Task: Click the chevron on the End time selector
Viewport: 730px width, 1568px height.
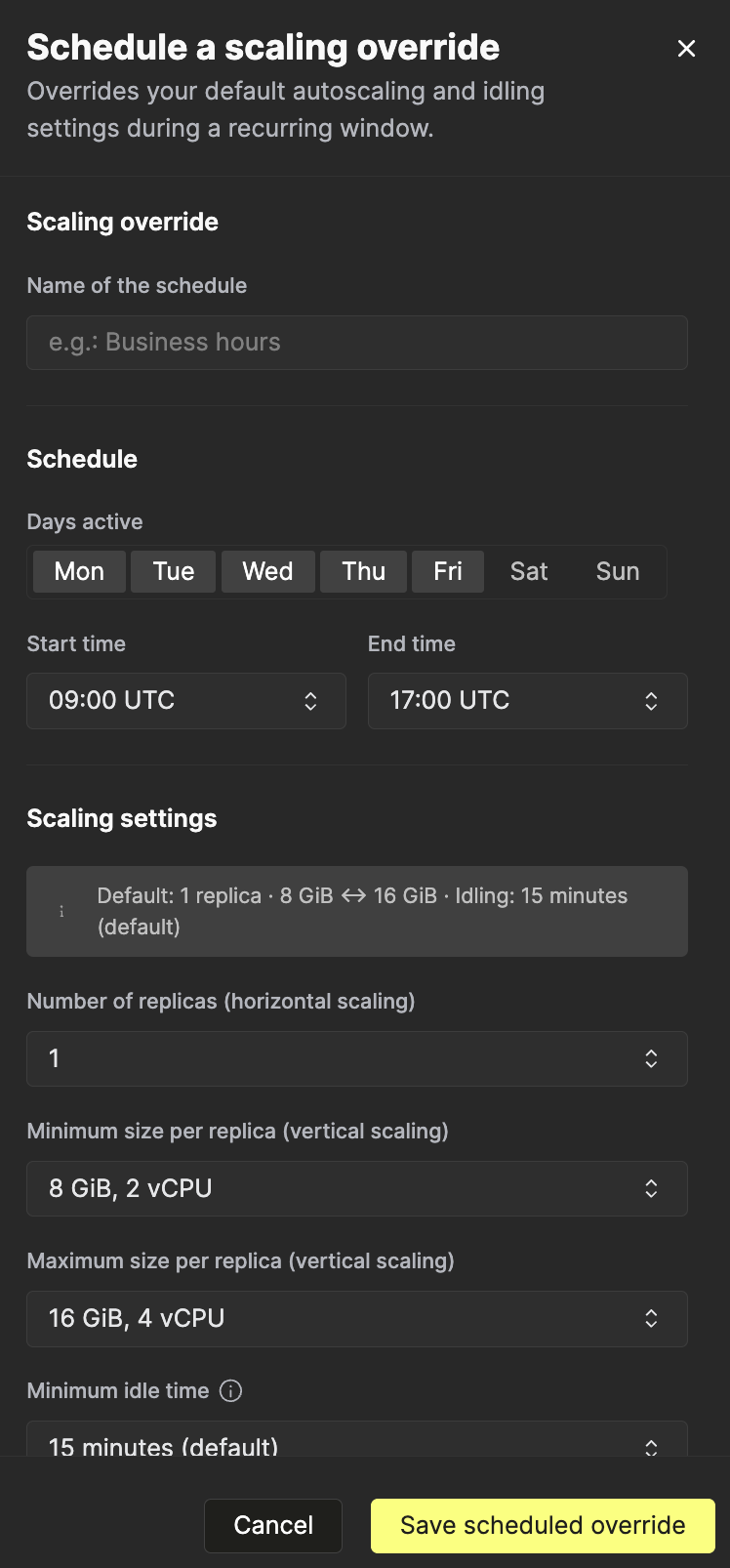Action: tap(650, 700)
